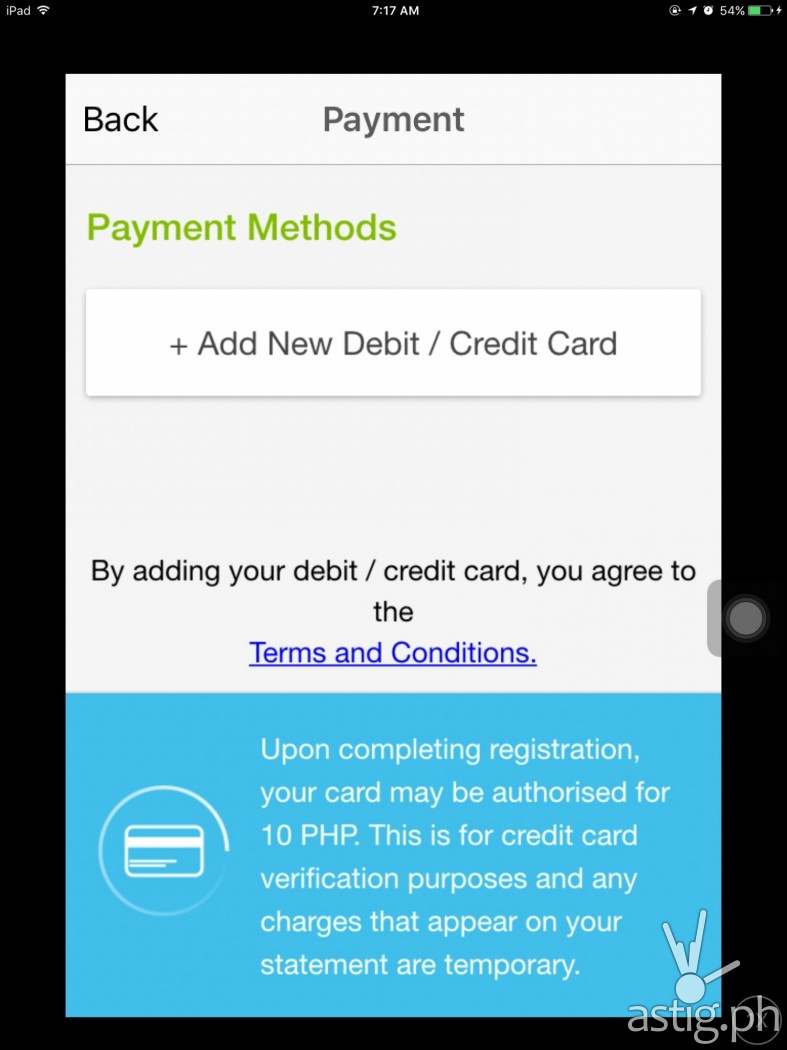Select the Payment title header
Screen dimensions: 787x1050
tap(393, 119)
